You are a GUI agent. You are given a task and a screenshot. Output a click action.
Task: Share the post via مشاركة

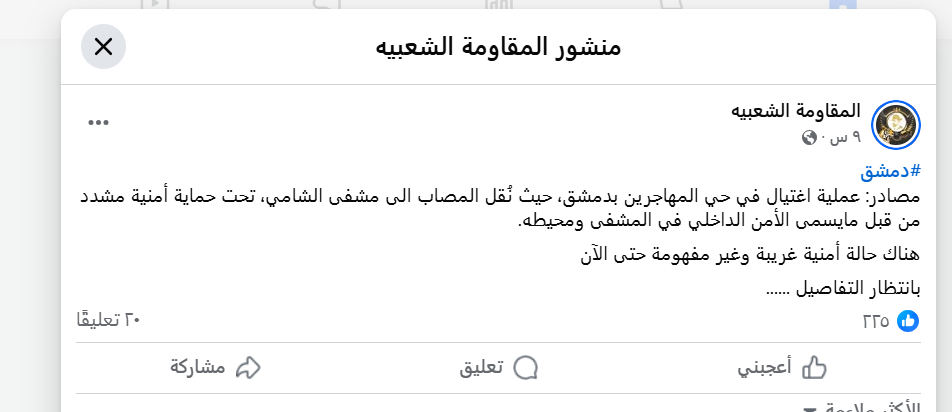[x=215, y=367]
